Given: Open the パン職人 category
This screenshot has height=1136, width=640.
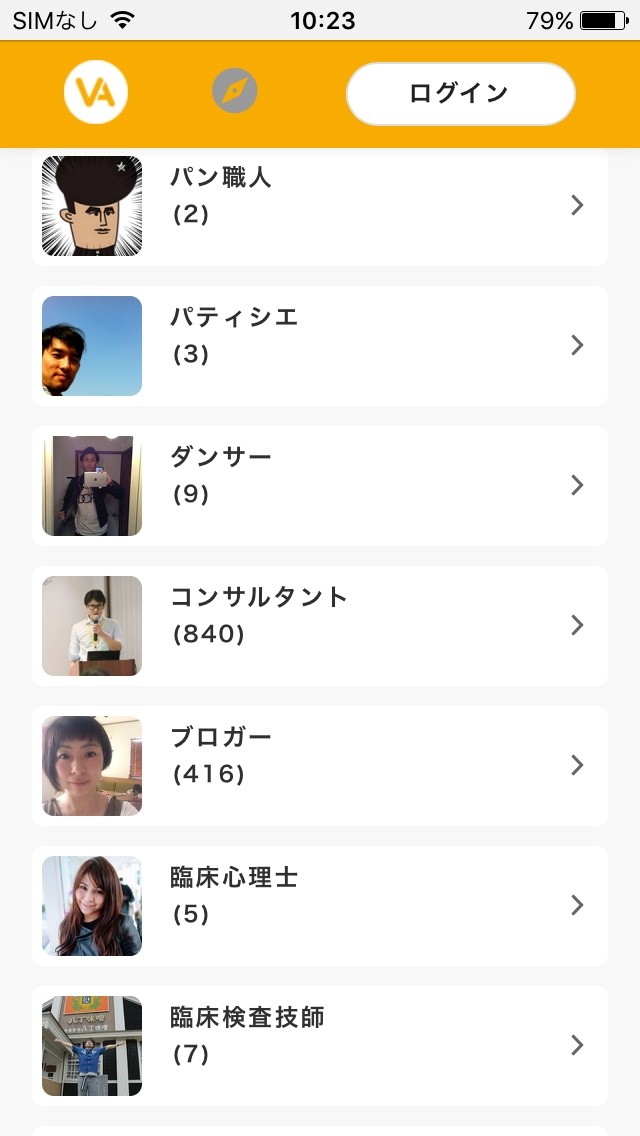Looking at the screenshot, I should point(320,206).
